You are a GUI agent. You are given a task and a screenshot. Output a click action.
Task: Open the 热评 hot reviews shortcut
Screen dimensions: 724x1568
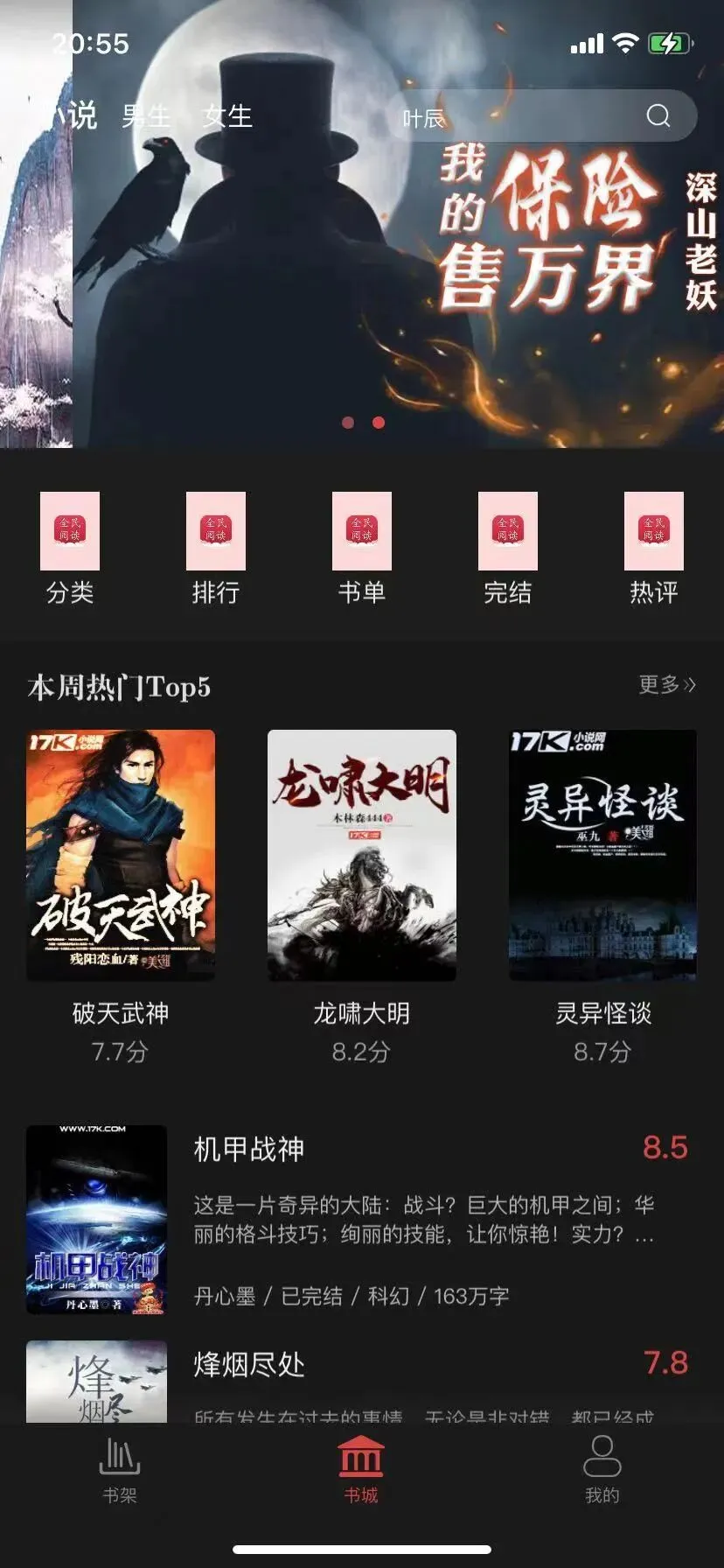click(x=654, y=548)
